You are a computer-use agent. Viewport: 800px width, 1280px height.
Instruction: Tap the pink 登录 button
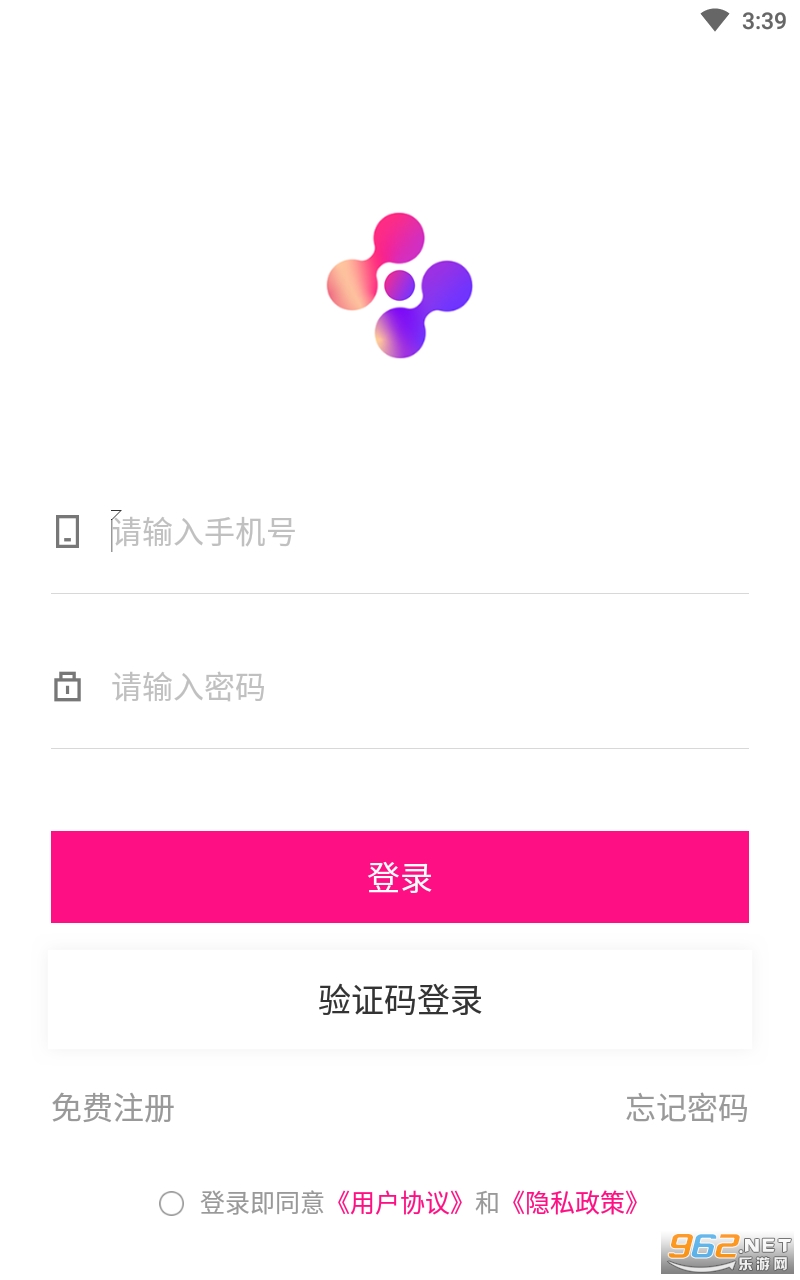(400, 877)
